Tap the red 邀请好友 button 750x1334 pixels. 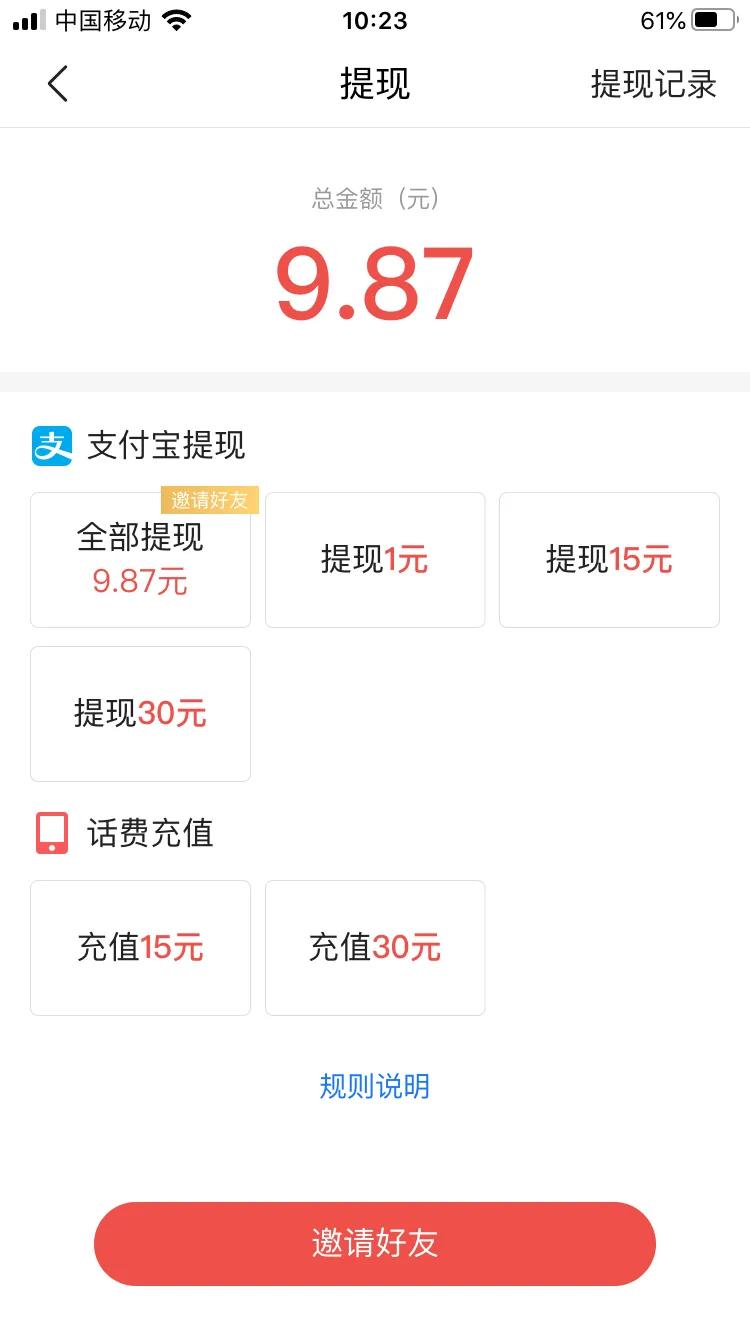(375, 1243)
